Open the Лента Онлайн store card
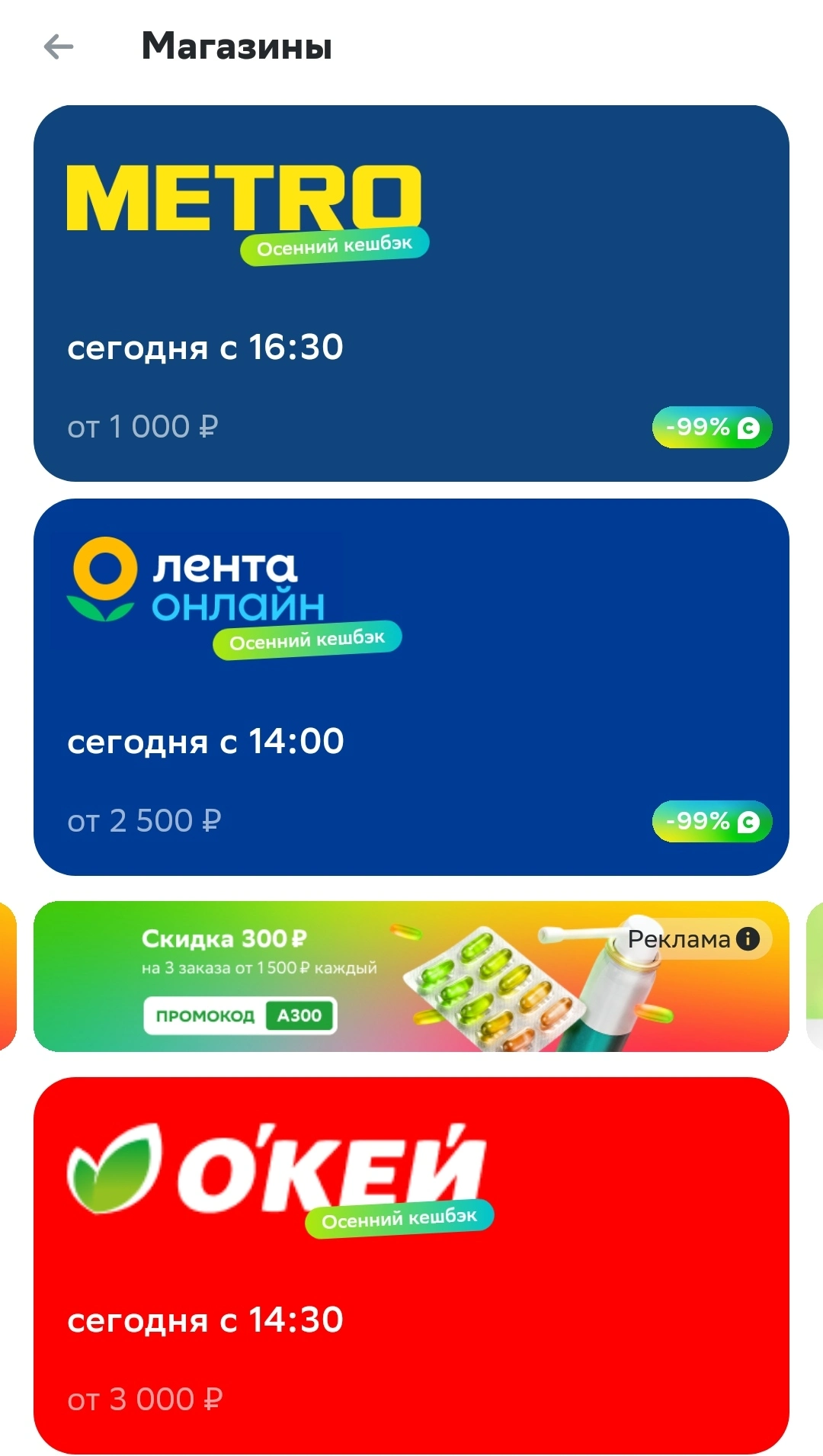 click(411, 687)
